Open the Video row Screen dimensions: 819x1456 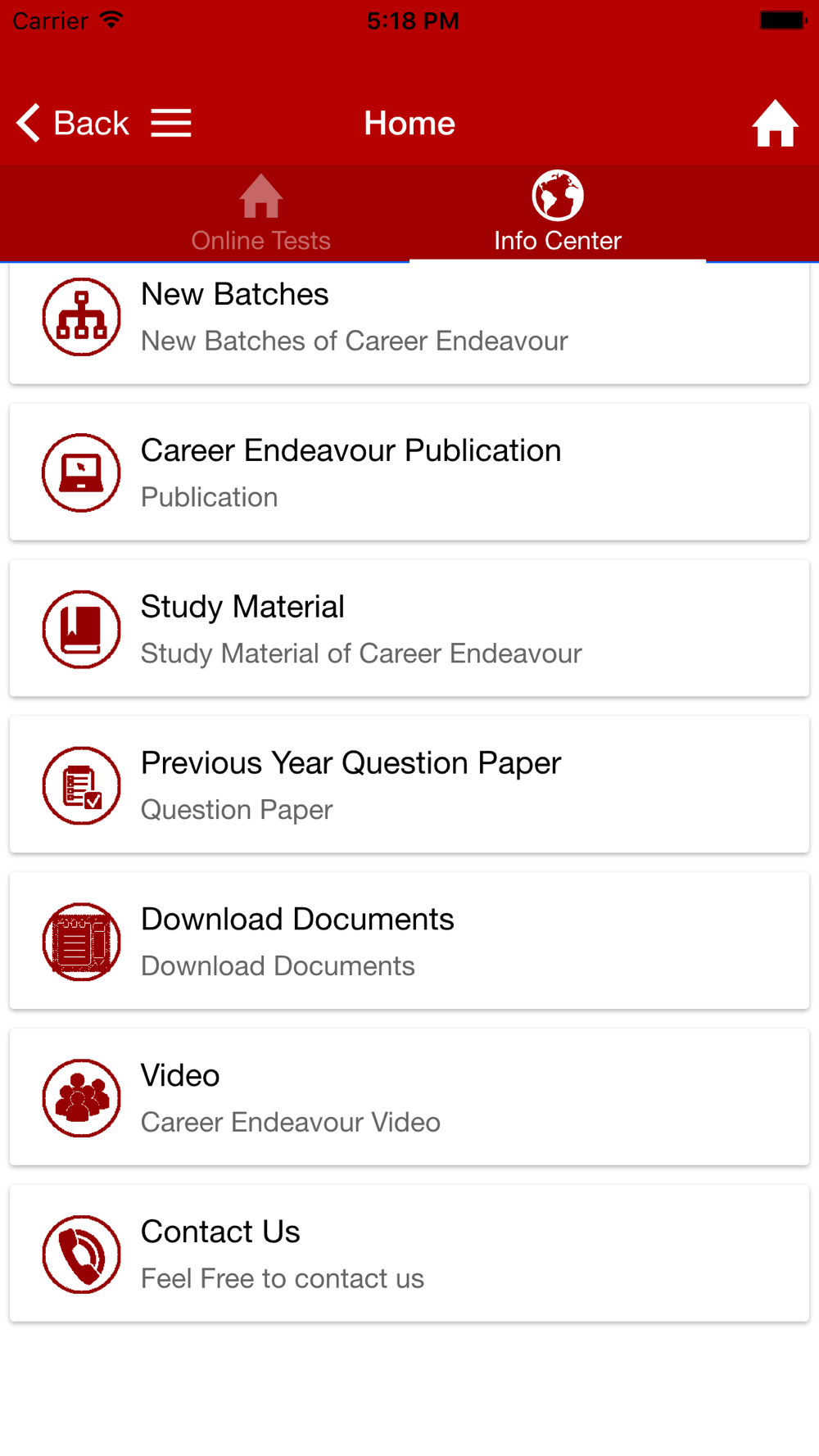pos(409,1098)
